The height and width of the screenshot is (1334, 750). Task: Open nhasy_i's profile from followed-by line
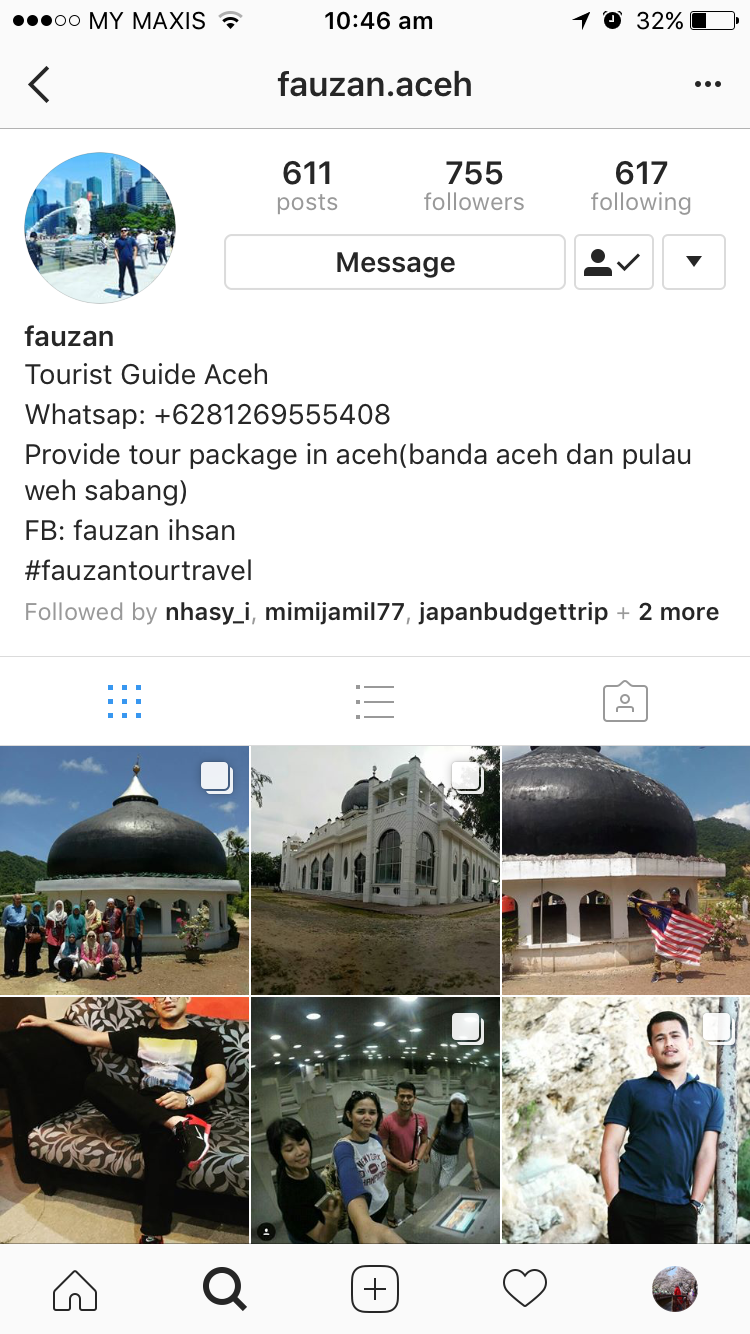pyautogui.click(x=207, y=612)
